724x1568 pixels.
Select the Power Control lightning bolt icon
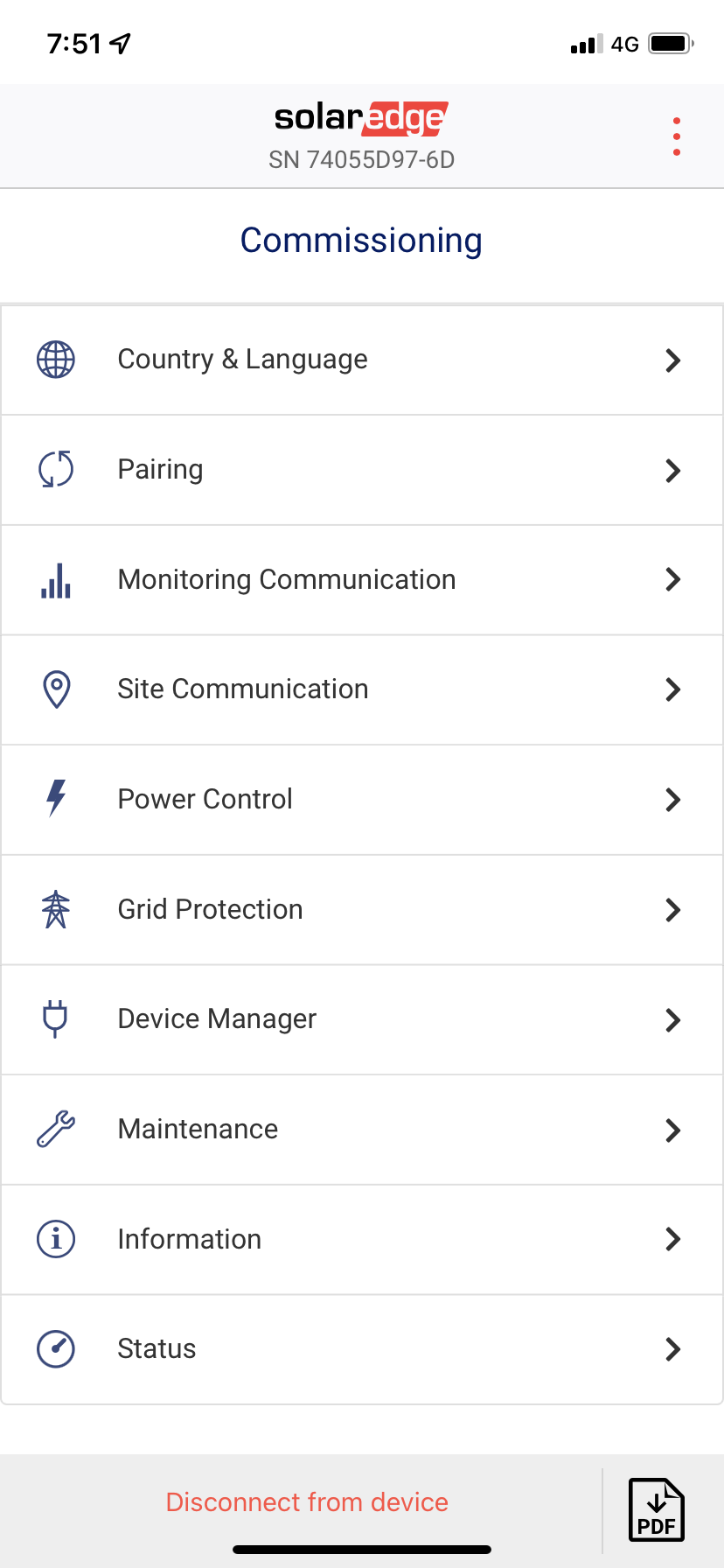point(55,799)
